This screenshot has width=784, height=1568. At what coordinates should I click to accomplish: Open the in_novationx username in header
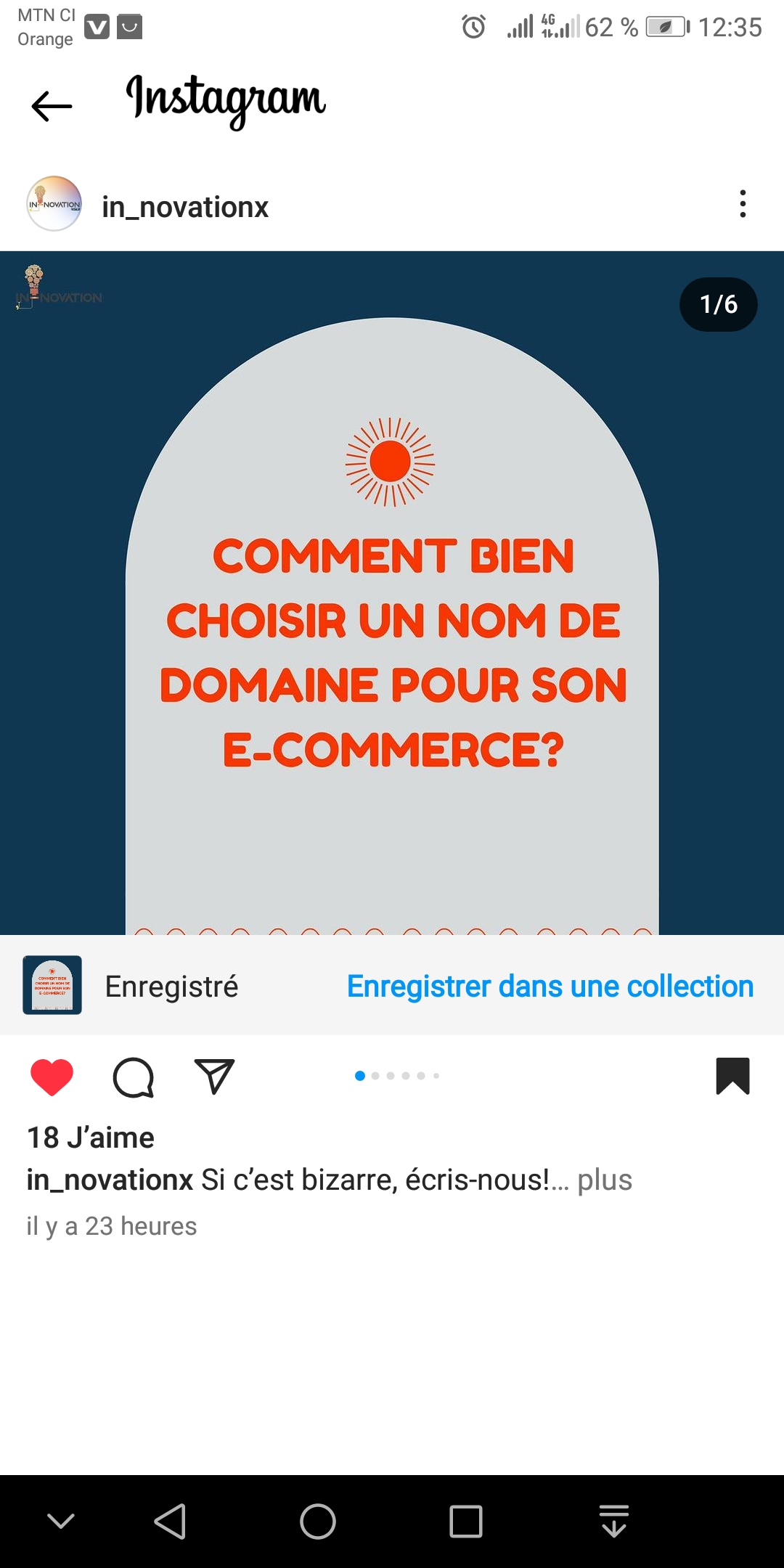pos(185,207)
